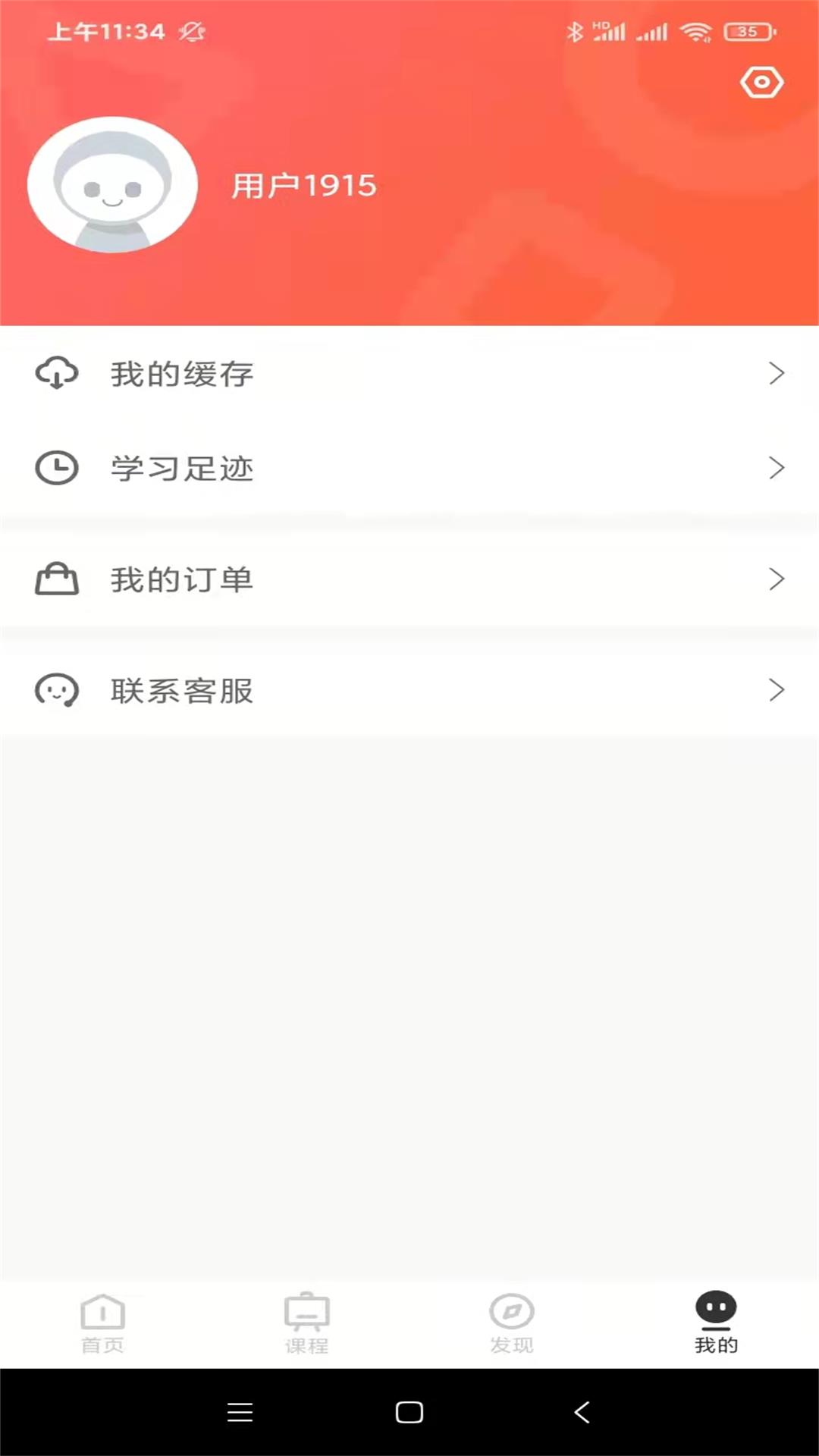Tap the cloud download icon beside 我的缓存
This screenshot has width=819, height=1456.
coord(55,373)
